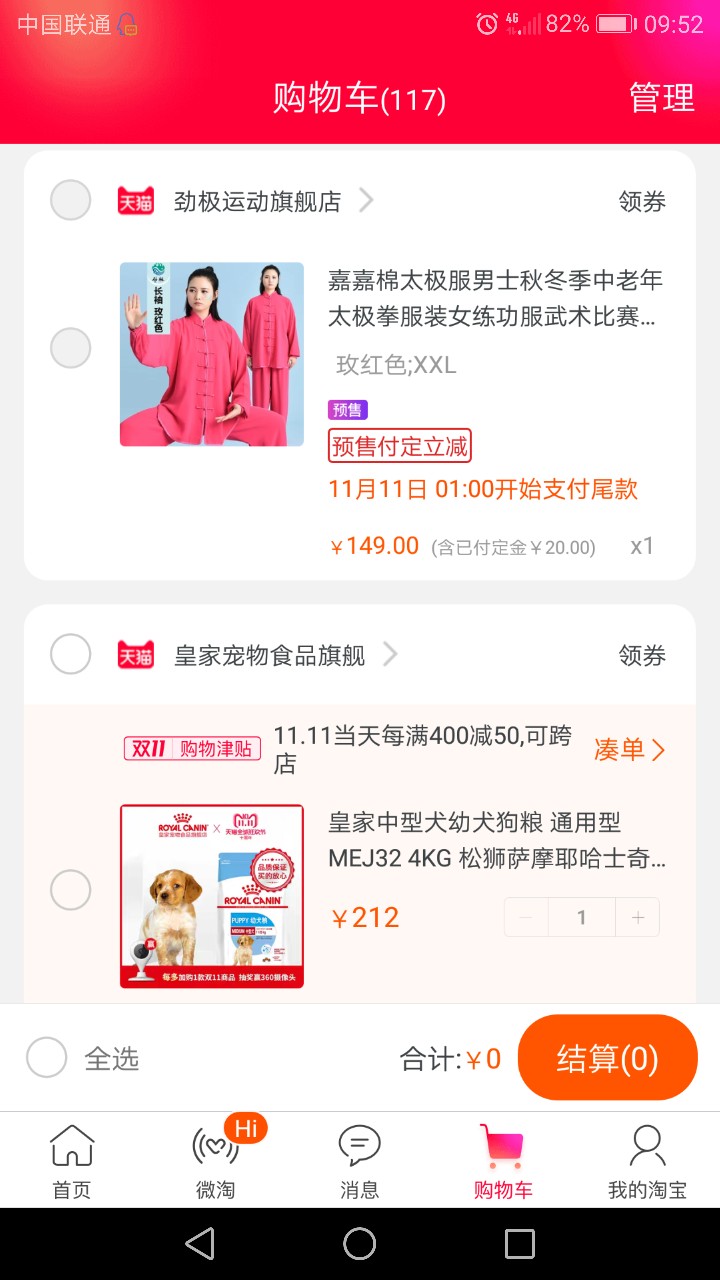Open the Royal Canin dog food image
Viewport: 720px width, 1280px height.
[x=212, y=896]
